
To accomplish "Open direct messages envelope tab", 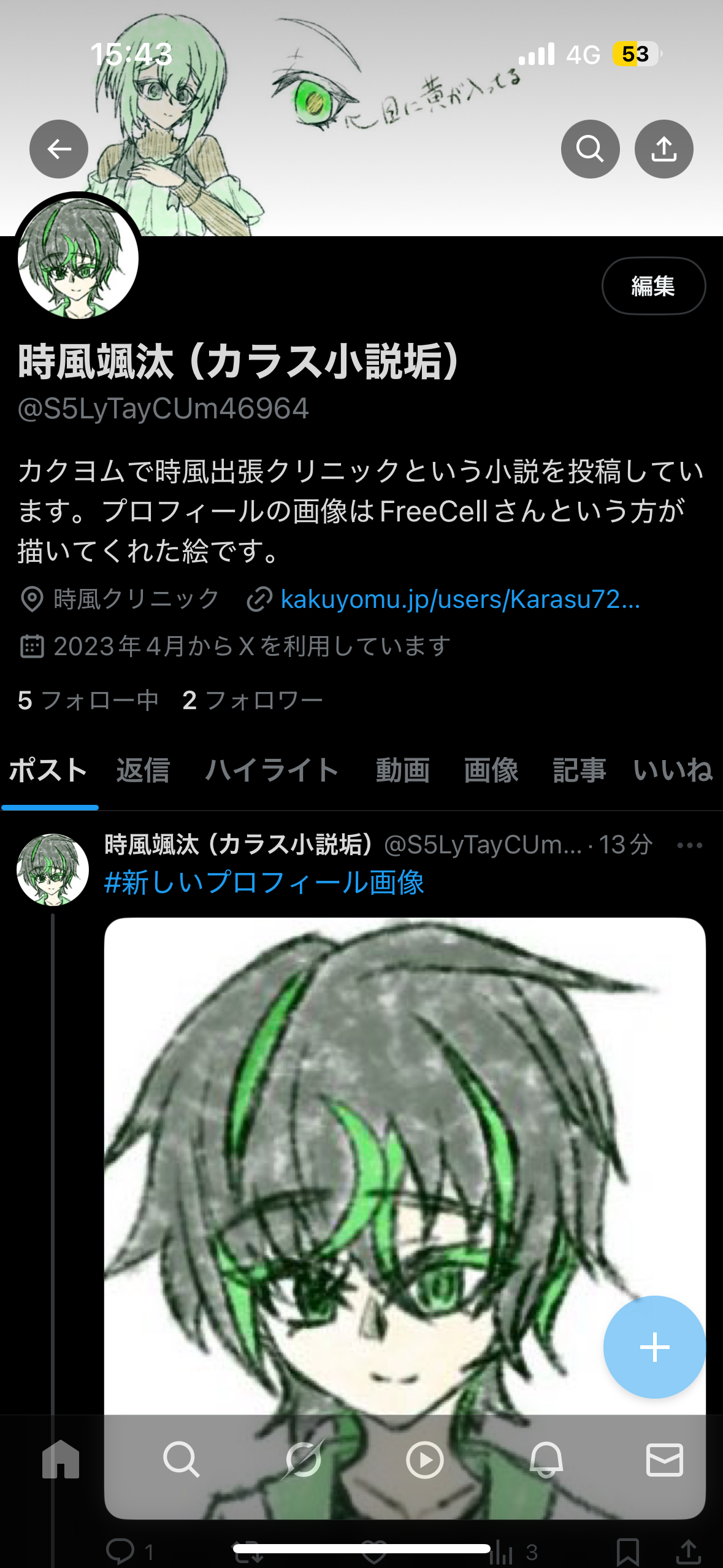I will 665,1459.
